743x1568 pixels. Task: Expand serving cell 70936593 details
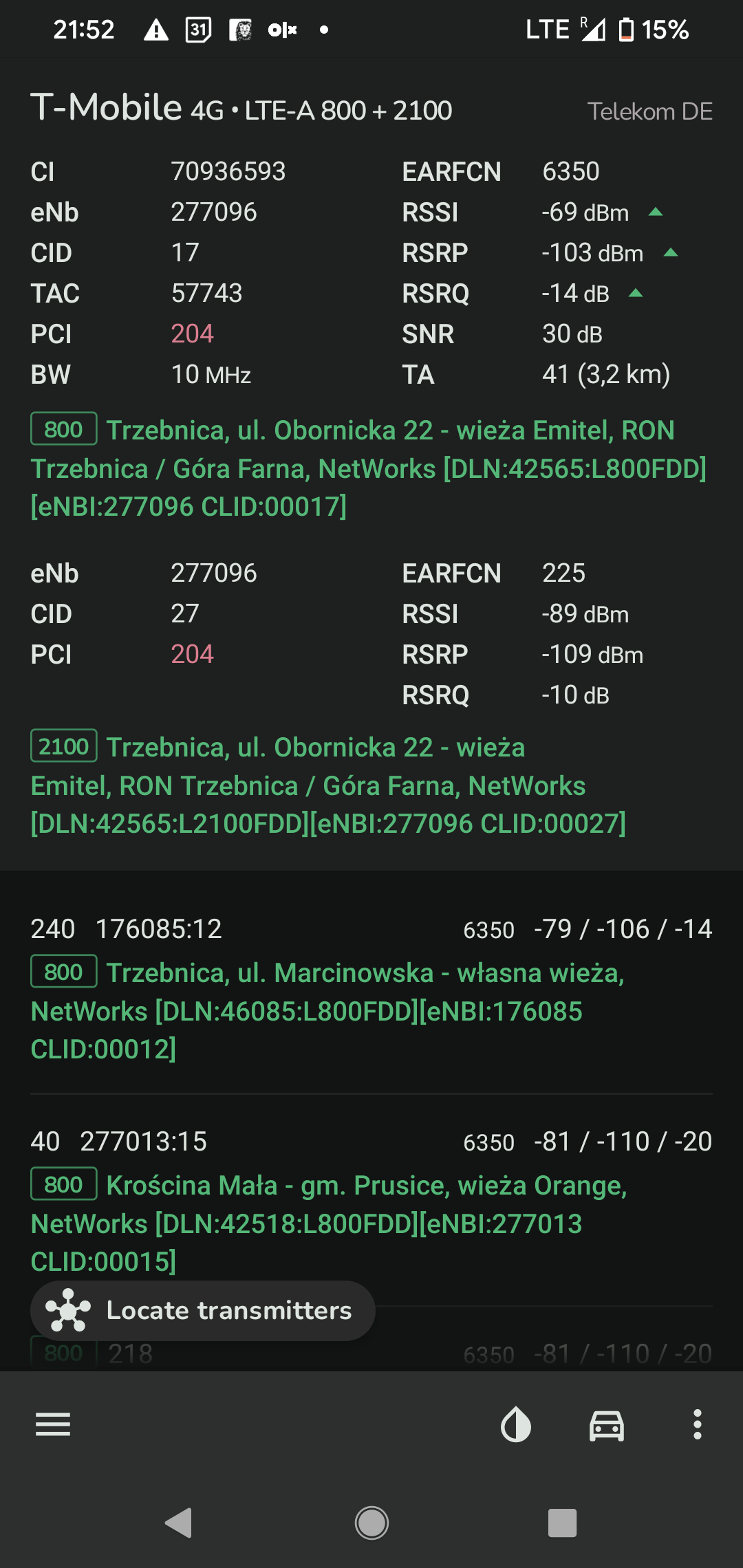tap(230, 171)
